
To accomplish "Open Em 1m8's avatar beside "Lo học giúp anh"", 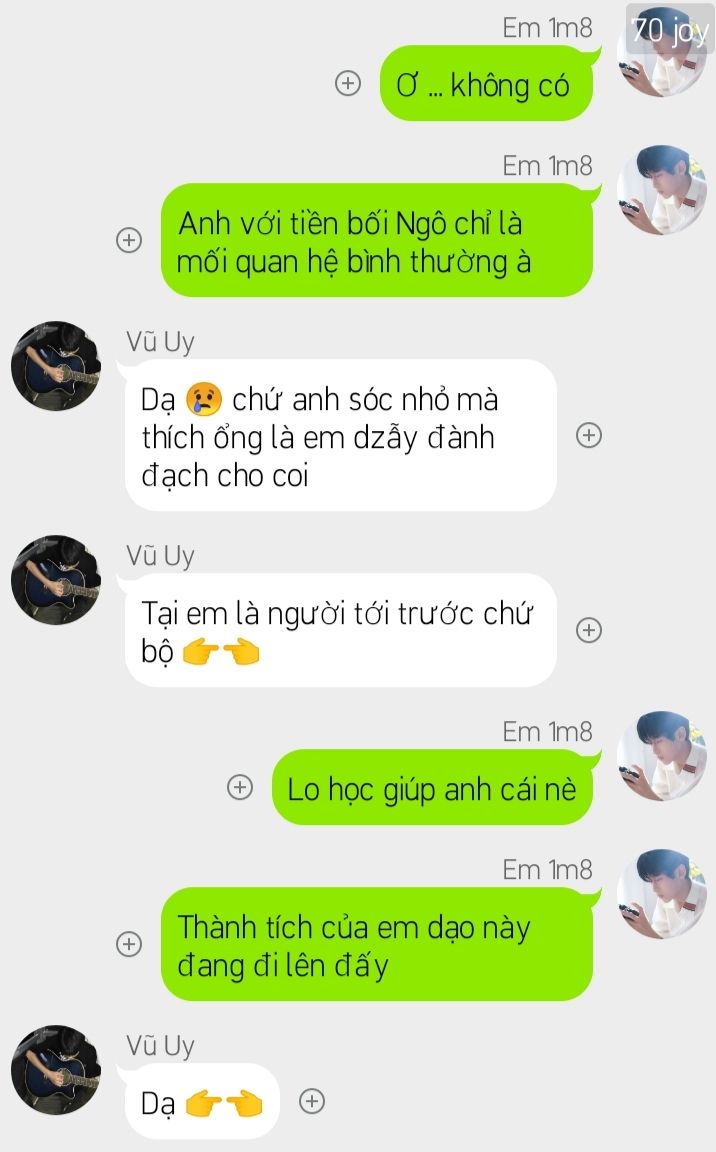I will coord(662,755).
